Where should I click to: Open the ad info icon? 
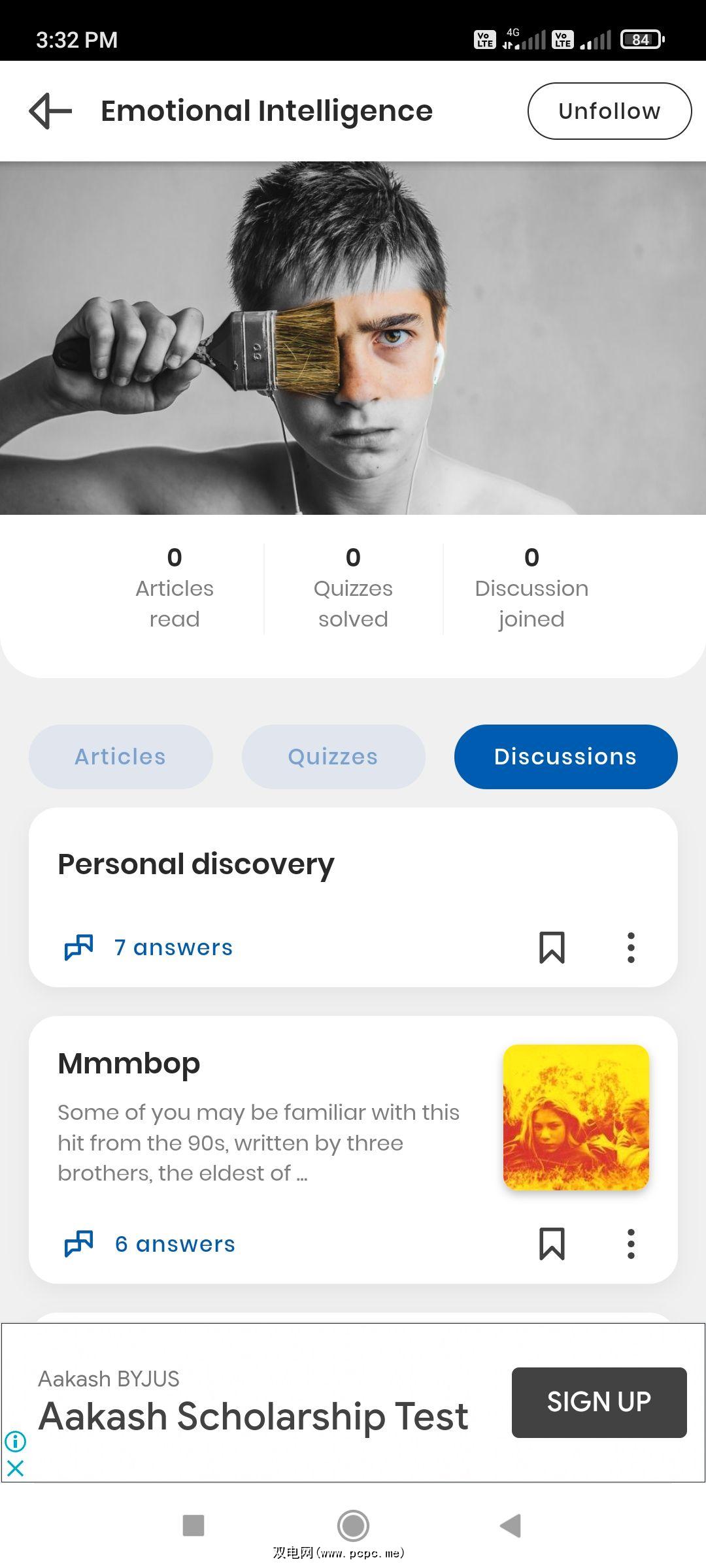tap(16, 1441)
